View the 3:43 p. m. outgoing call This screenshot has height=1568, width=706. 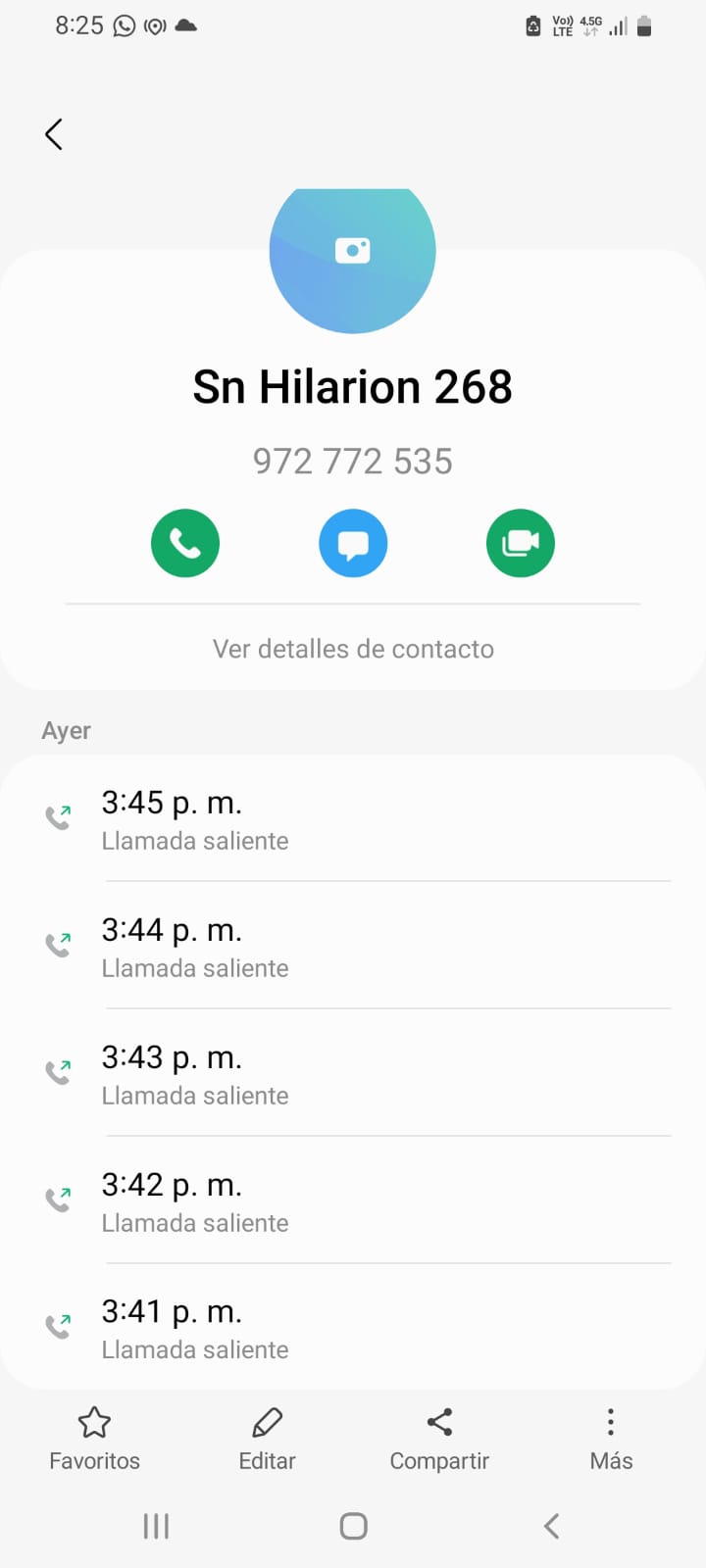point(353,1074)
